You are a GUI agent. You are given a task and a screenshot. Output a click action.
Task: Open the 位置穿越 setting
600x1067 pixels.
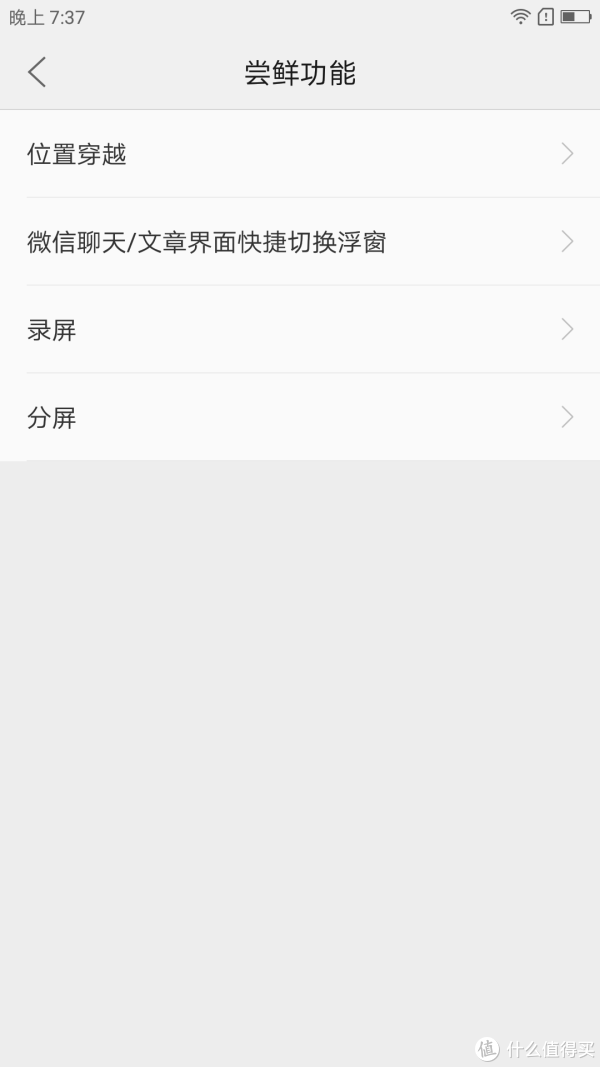(300, 154)
